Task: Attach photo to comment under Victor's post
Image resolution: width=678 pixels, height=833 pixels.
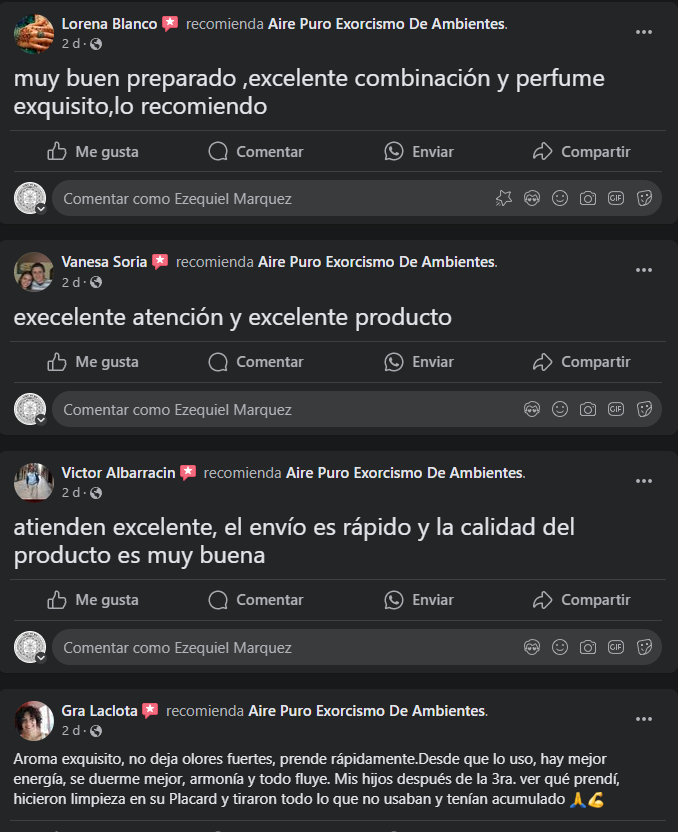Action: click(x=588, y=647)
